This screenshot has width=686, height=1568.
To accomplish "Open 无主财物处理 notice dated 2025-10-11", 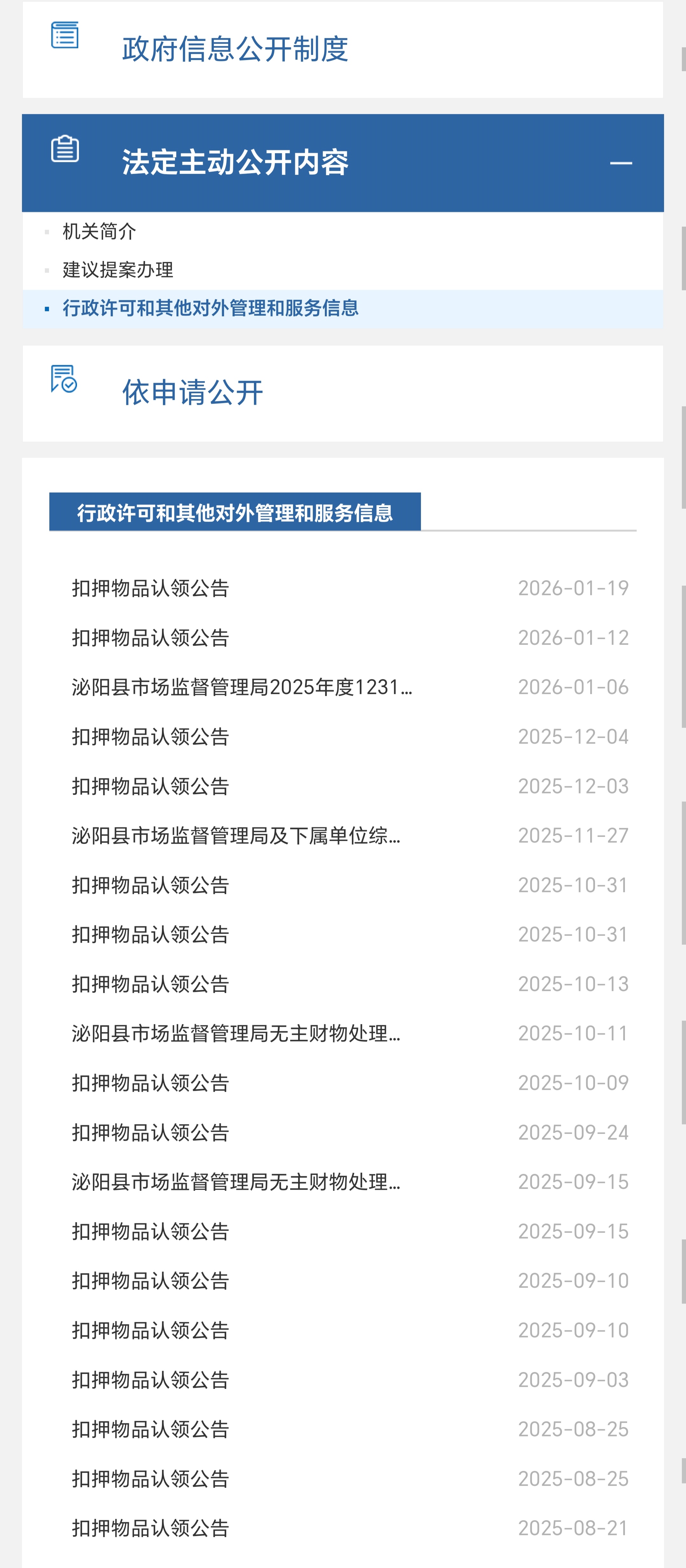I will tap(236, 1033).
